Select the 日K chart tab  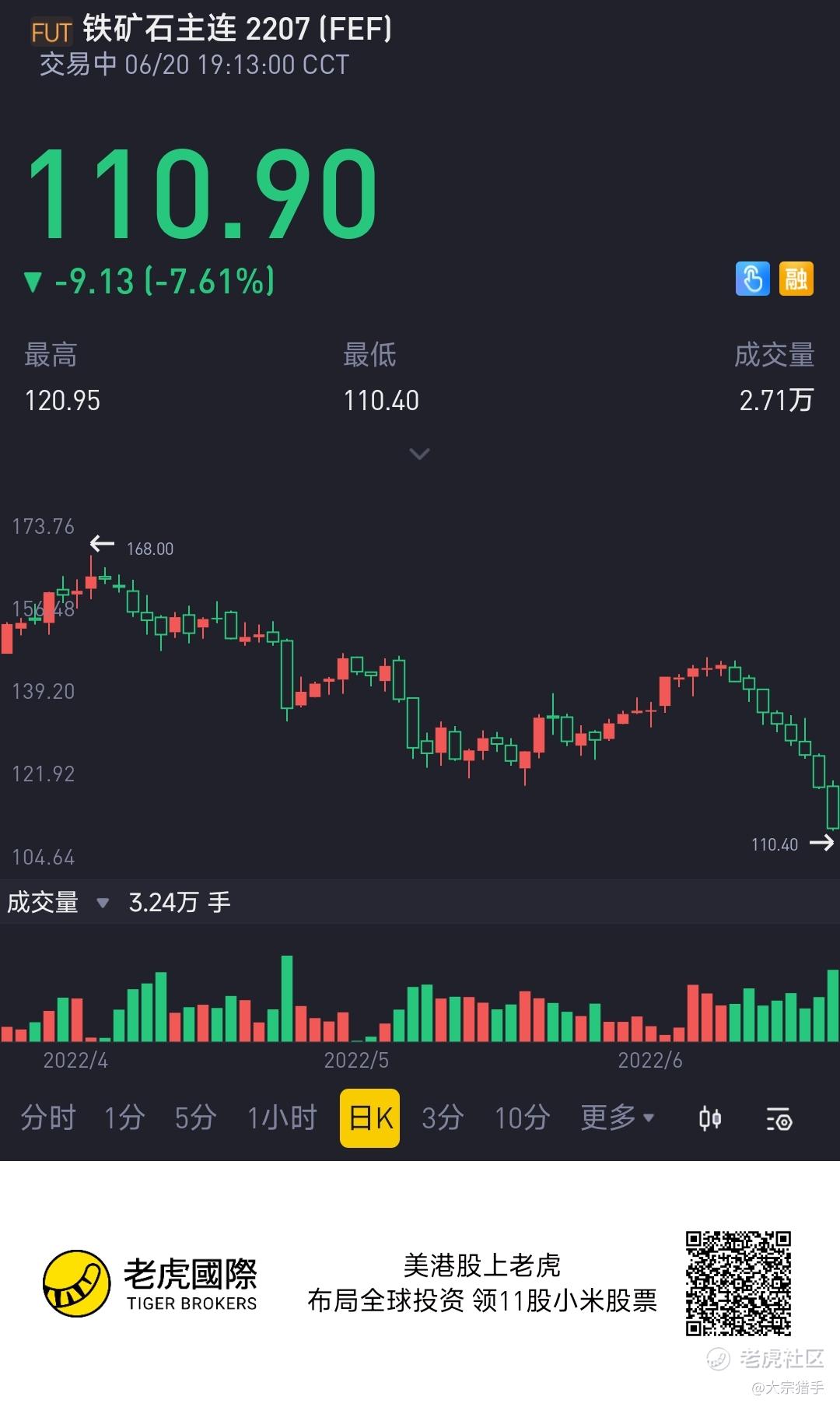[x=370, y=1118]
